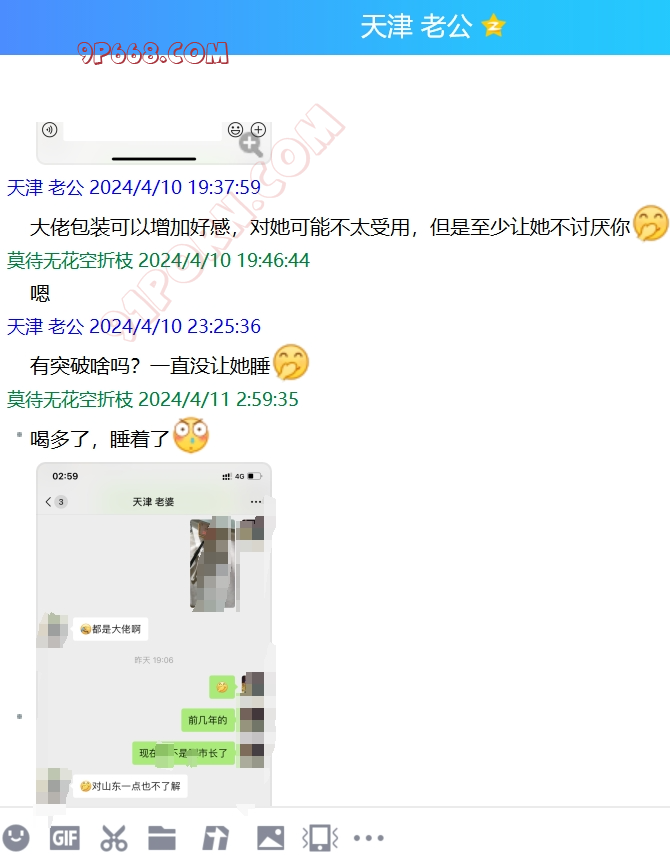Zoom in on the top image with magnifier
The width and height of the screenshot is (670, 855).
(250, 146)
